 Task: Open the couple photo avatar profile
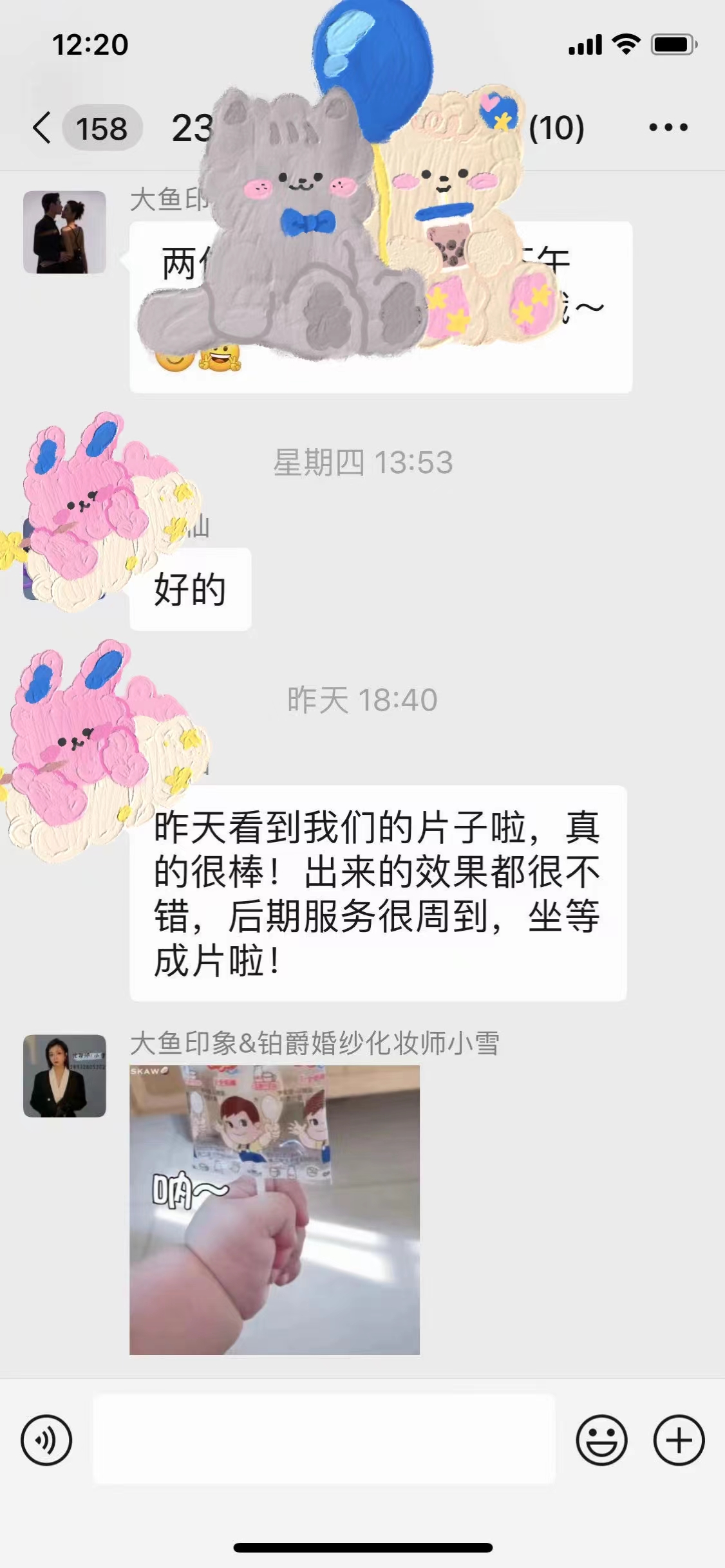point(64,232)
